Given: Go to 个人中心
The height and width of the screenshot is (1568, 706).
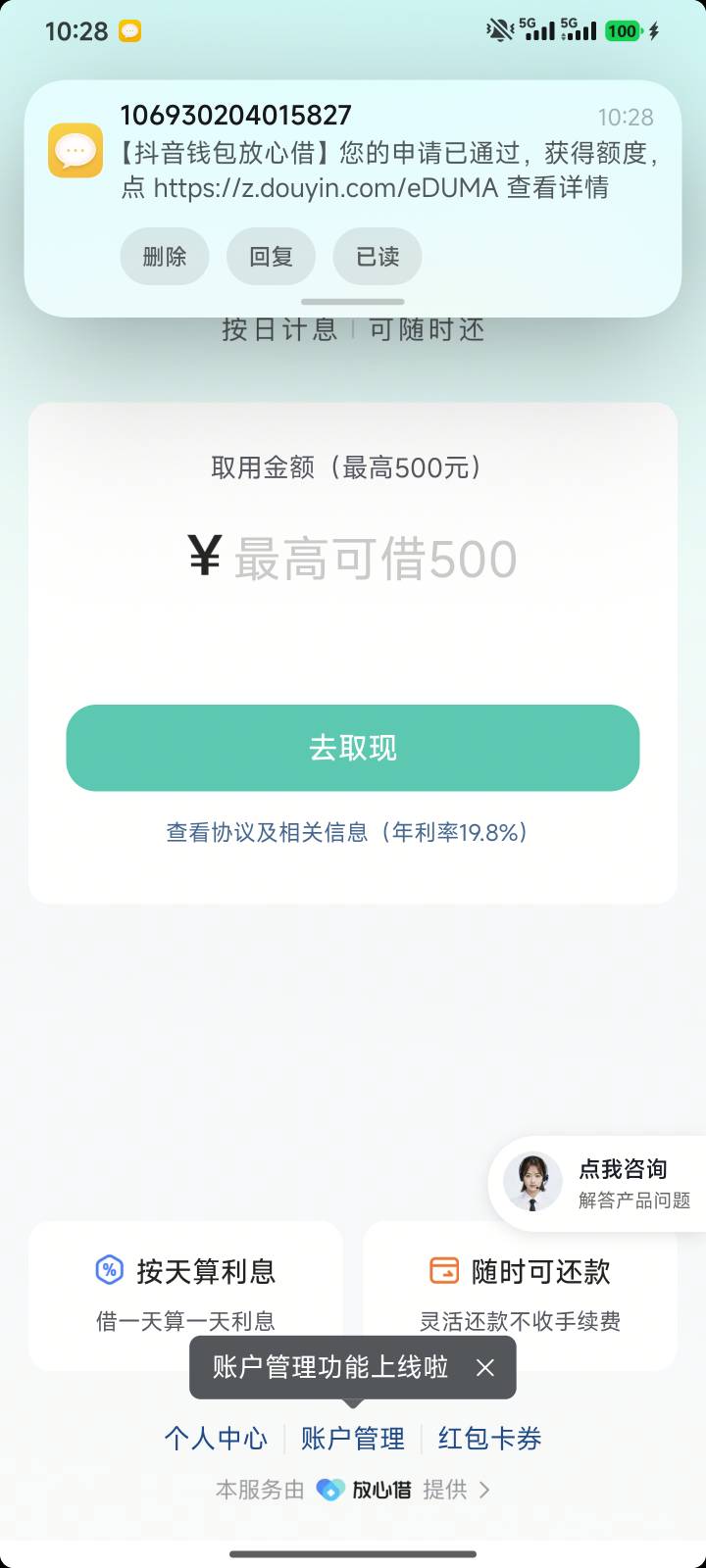Looking at the screenshot, I should pos(216,1439).
